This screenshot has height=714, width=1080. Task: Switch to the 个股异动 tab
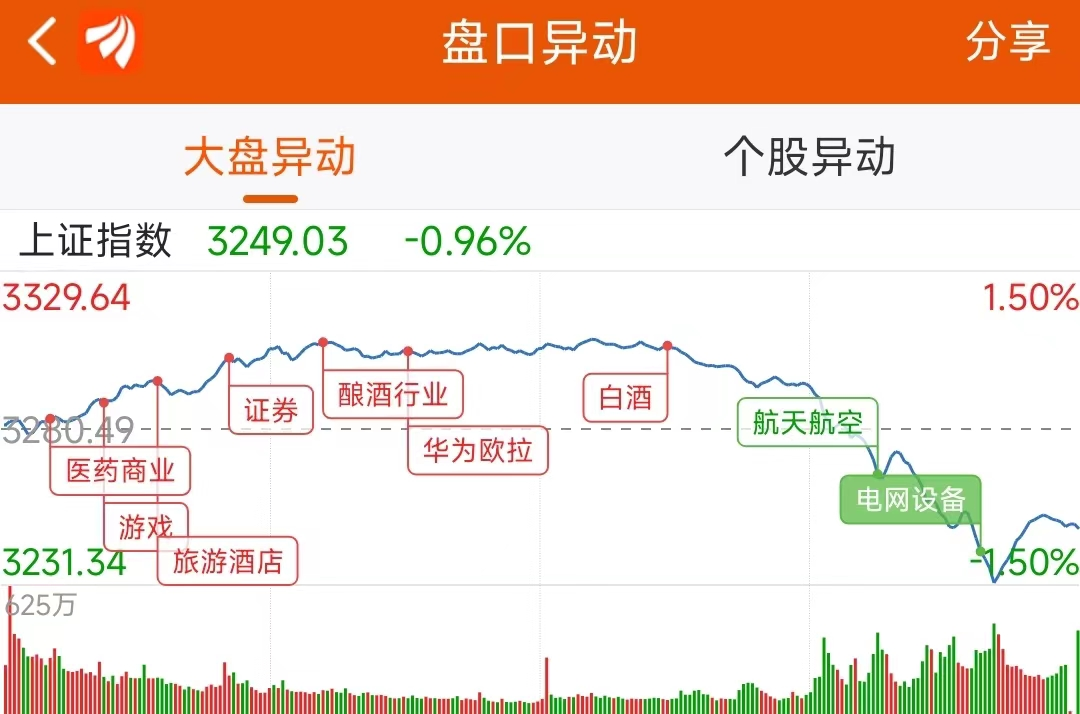pyautogui.click(x=809, y=157)
